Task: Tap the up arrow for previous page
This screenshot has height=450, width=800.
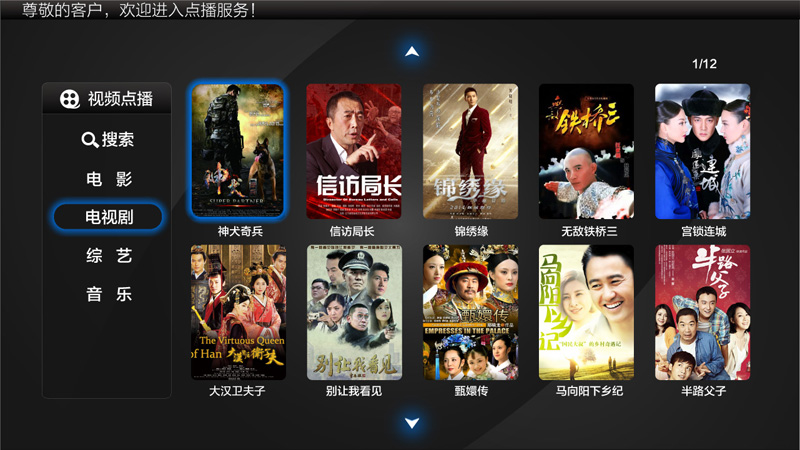Action: 411,51
